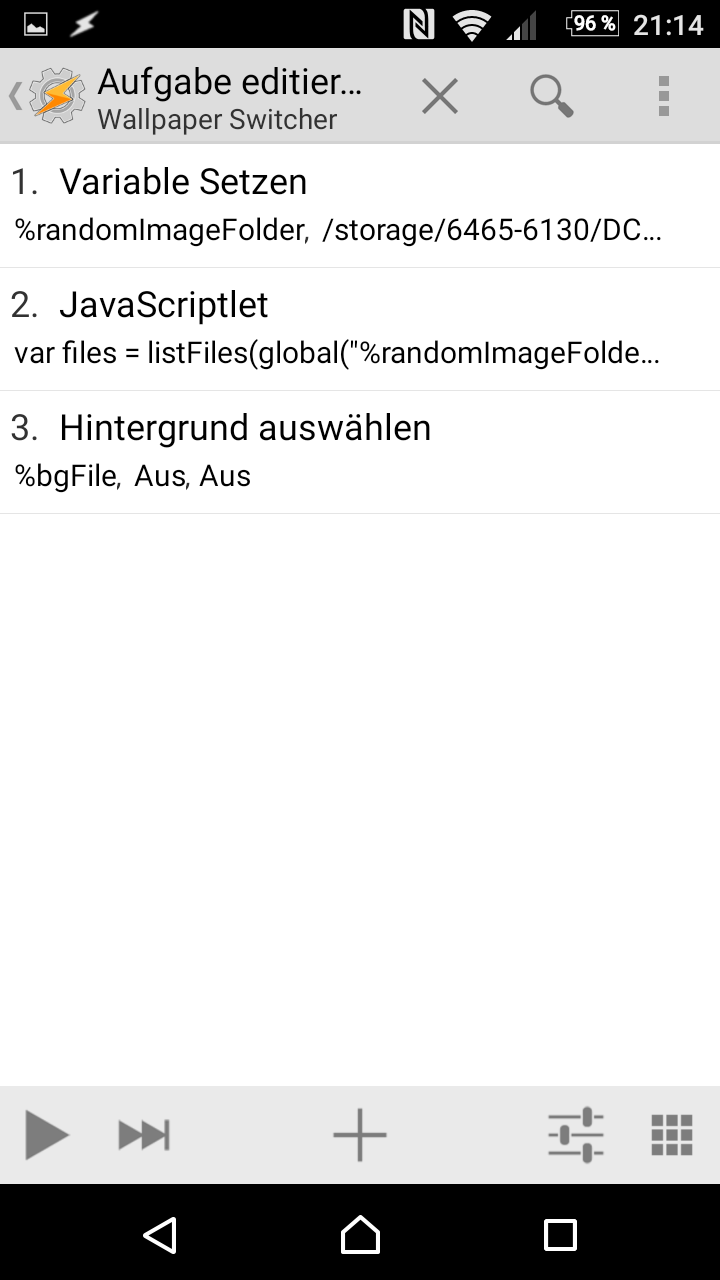Add a new action with plus
Image resolution: width=720 pixels, height=1280 pixels.
click(x=360, y=1135)
